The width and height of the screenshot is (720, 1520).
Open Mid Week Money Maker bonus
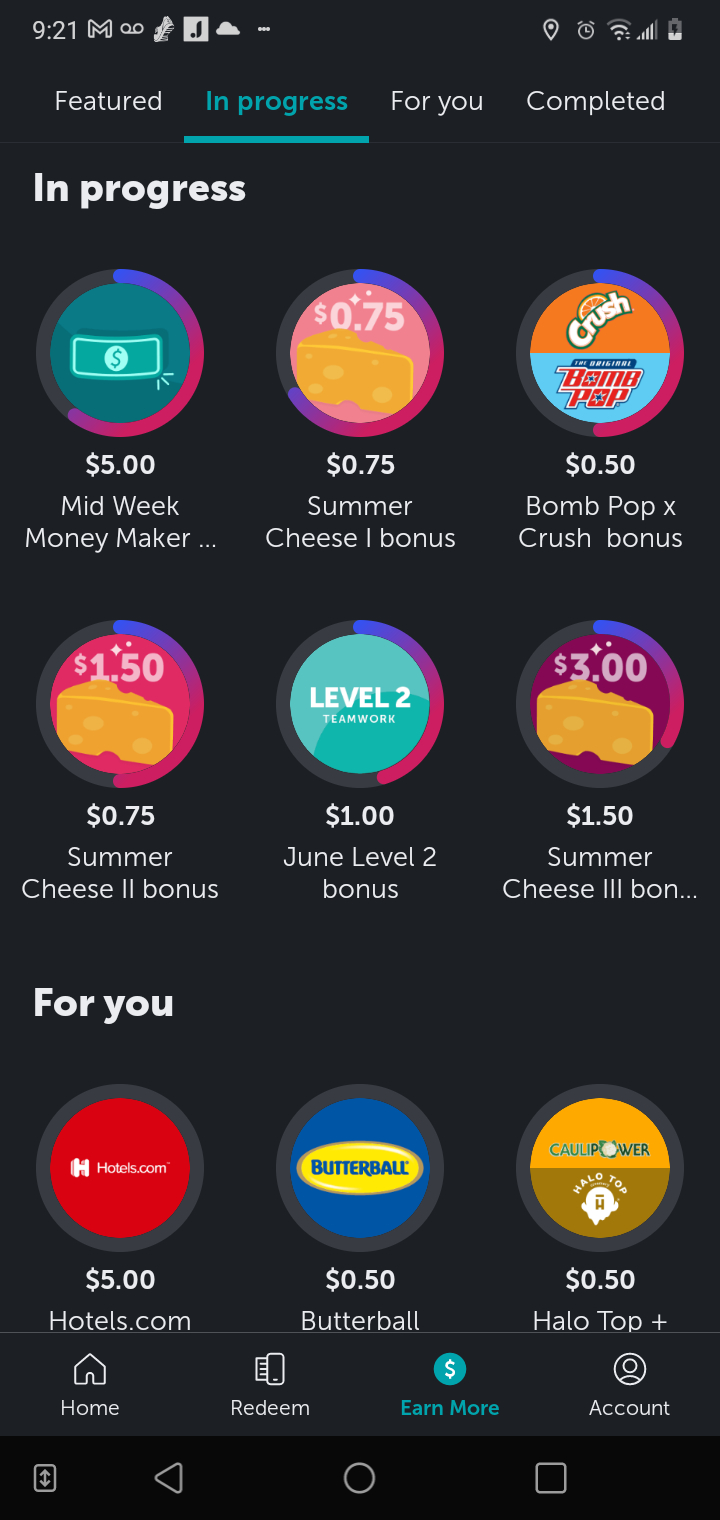coord(120,353)
